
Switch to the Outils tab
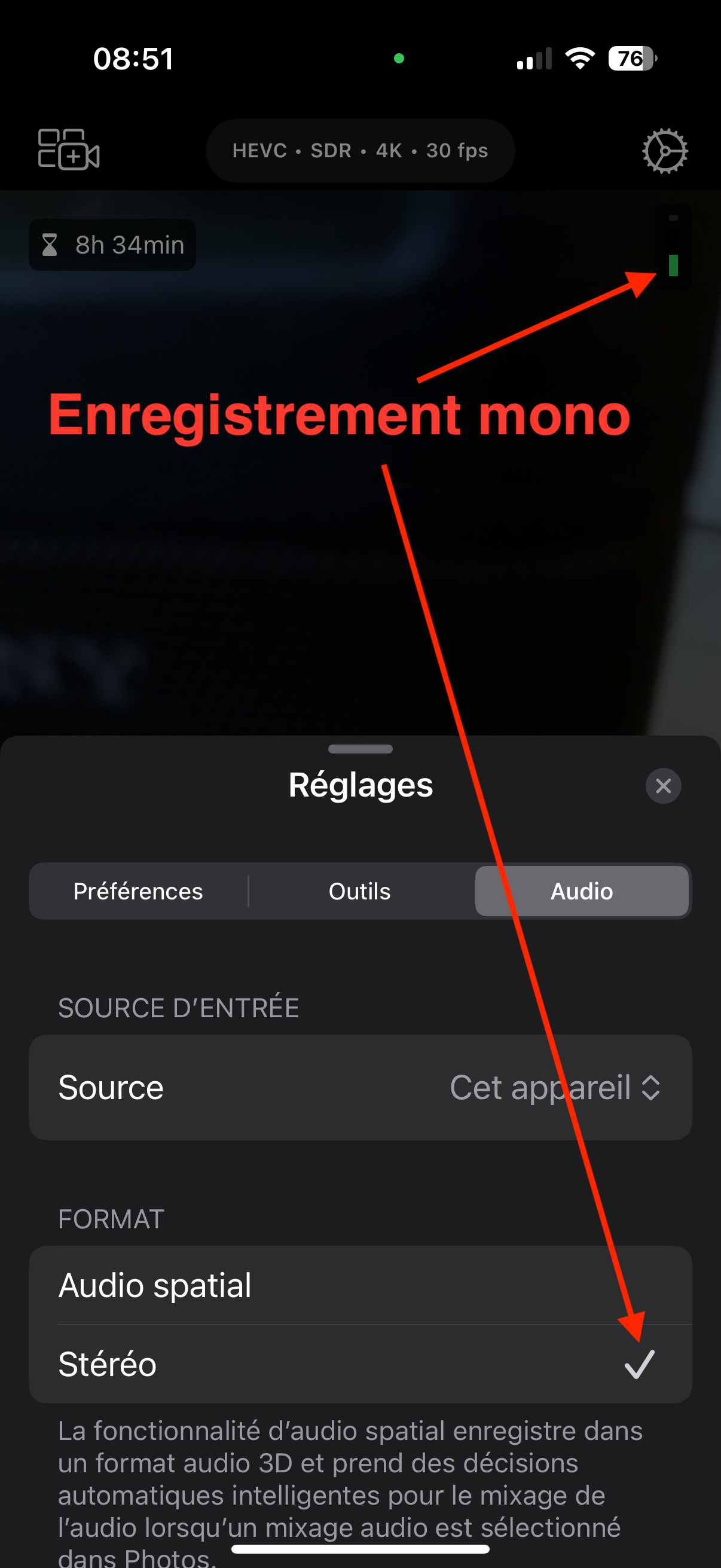359,891
